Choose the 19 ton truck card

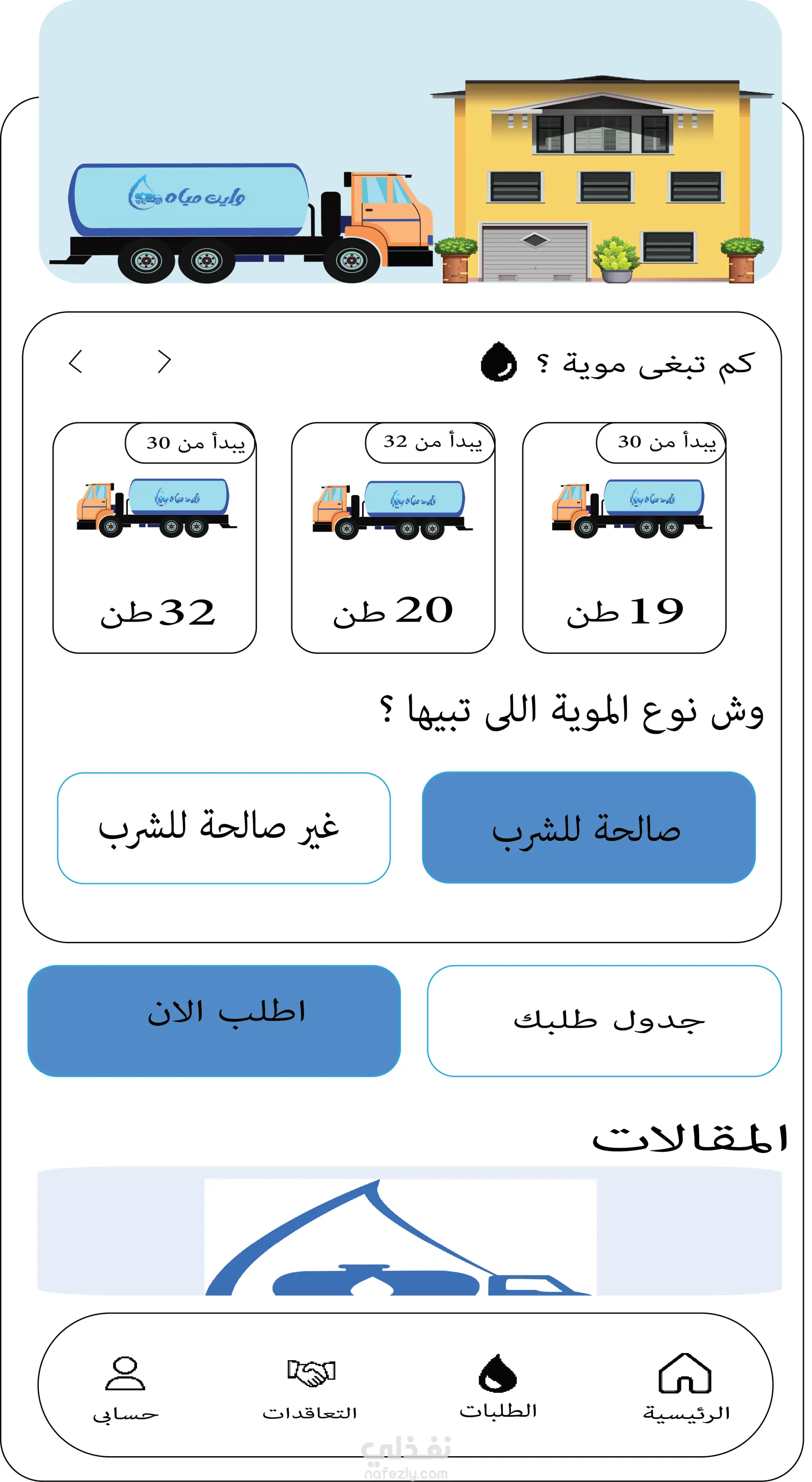pos(625,538)
